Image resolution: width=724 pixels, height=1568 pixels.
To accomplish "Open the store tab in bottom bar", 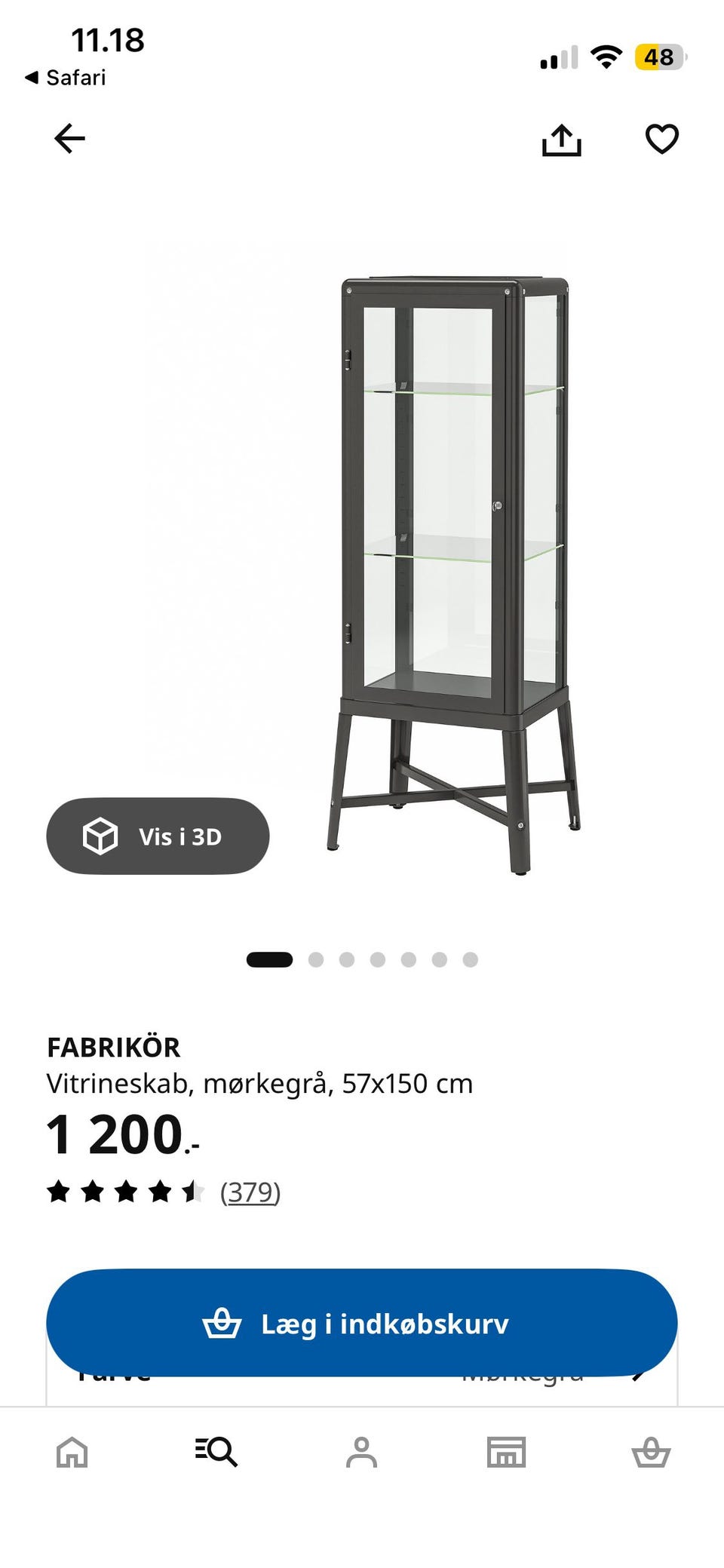I will [506, 1451].
